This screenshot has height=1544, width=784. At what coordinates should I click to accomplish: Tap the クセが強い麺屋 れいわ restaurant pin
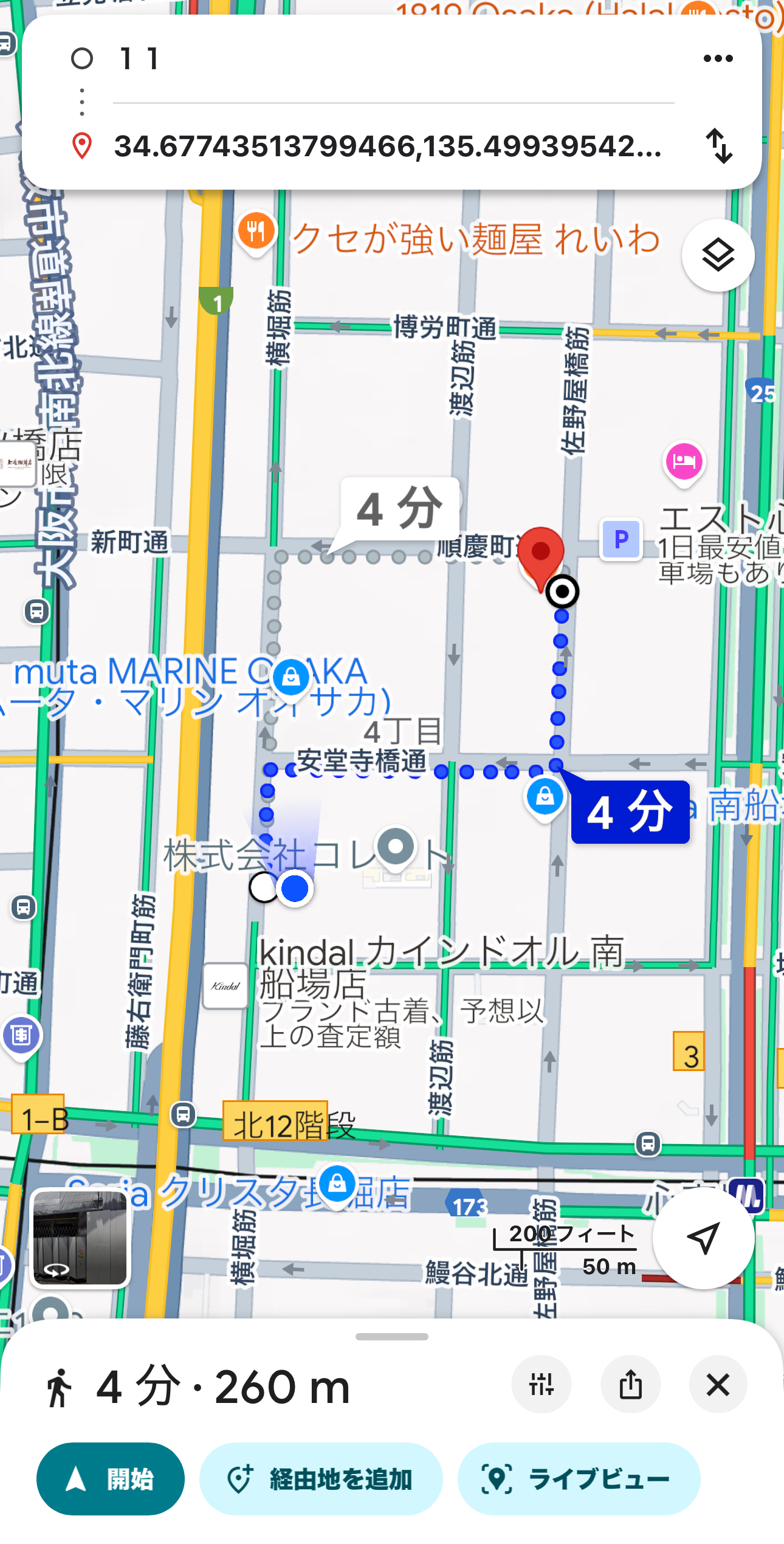click(x=256, y=232)
